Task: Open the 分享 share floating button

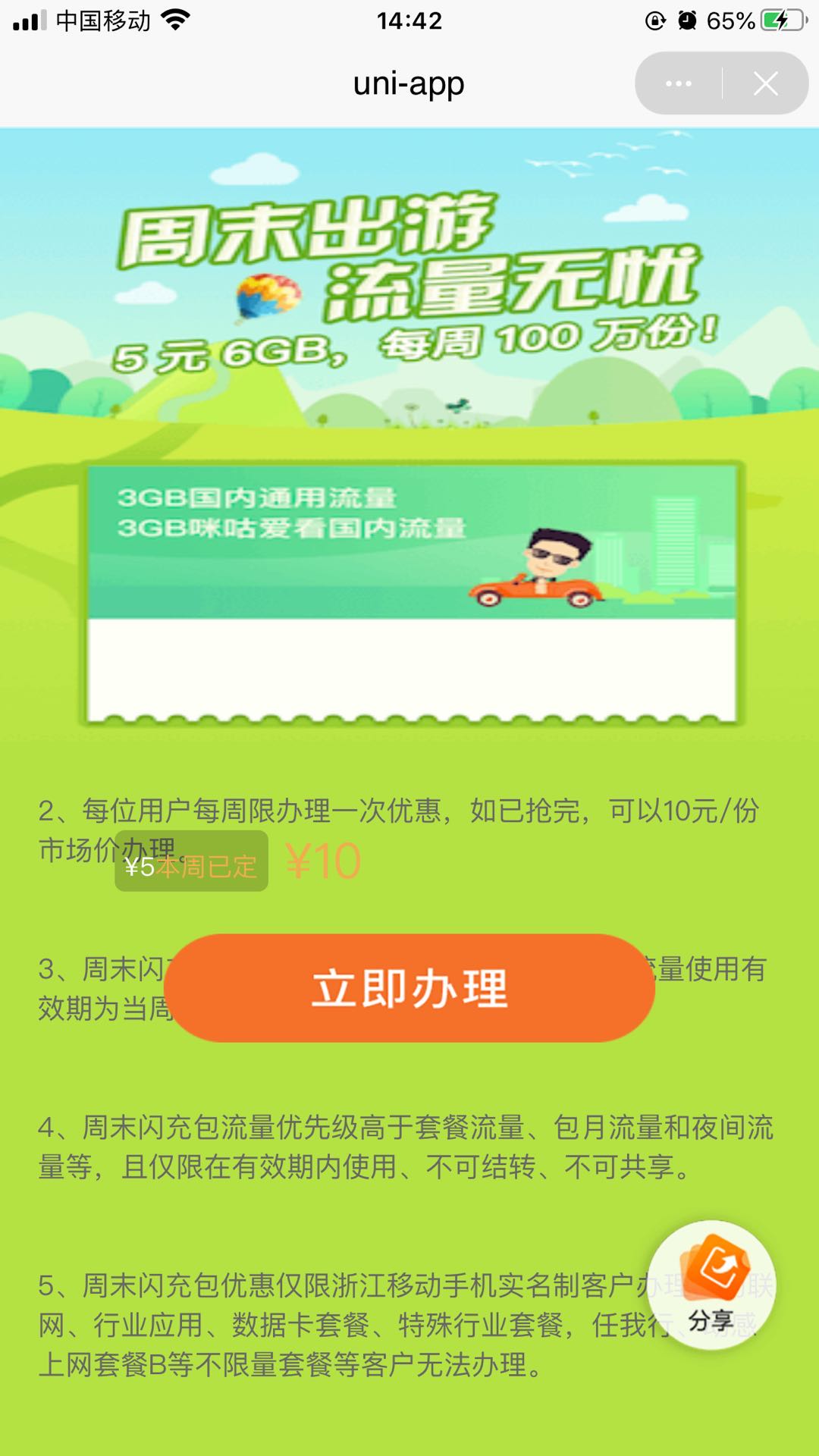Action: click(711, 1285)
